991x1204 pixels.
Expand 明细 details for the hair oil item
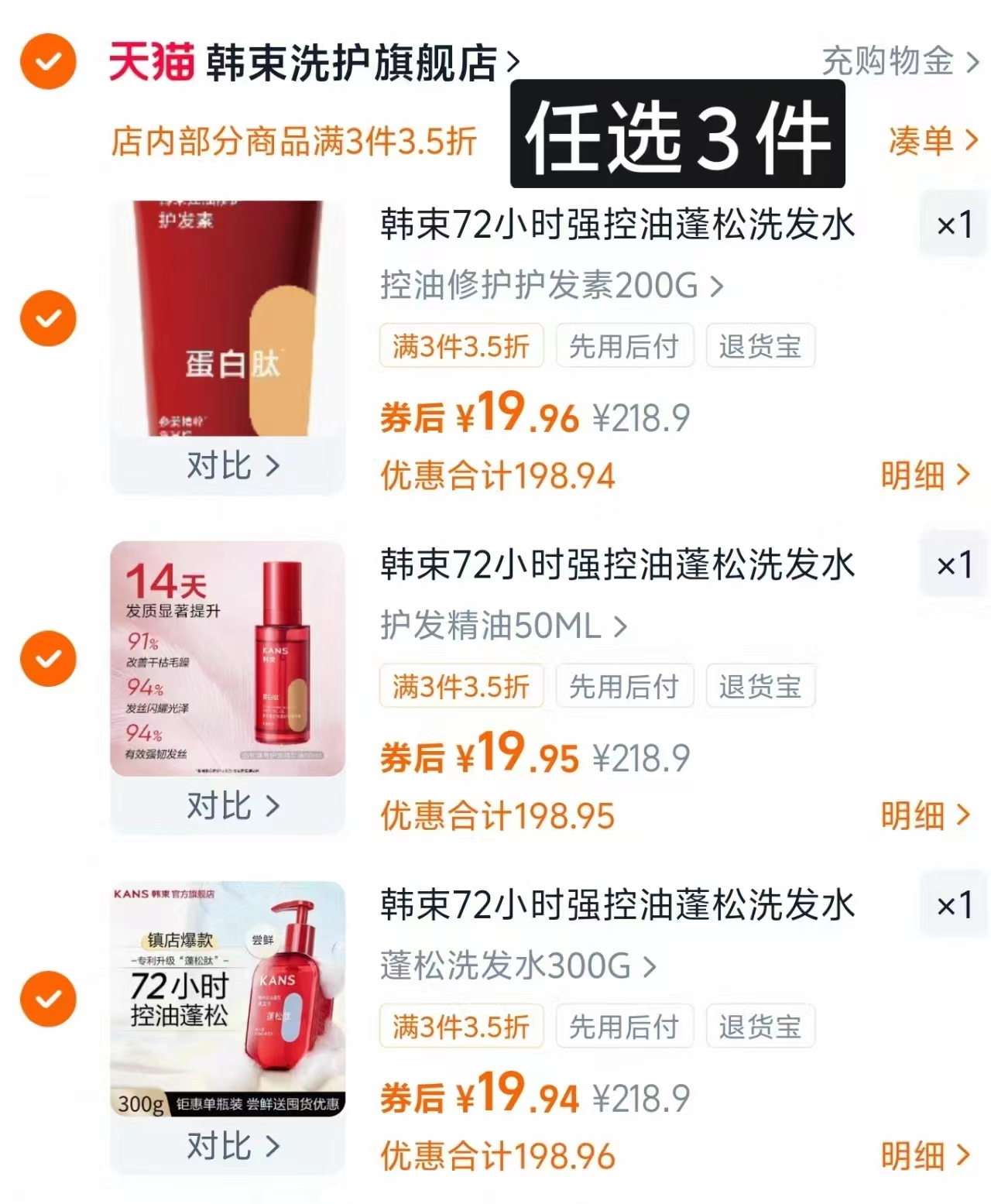point(927,815)
